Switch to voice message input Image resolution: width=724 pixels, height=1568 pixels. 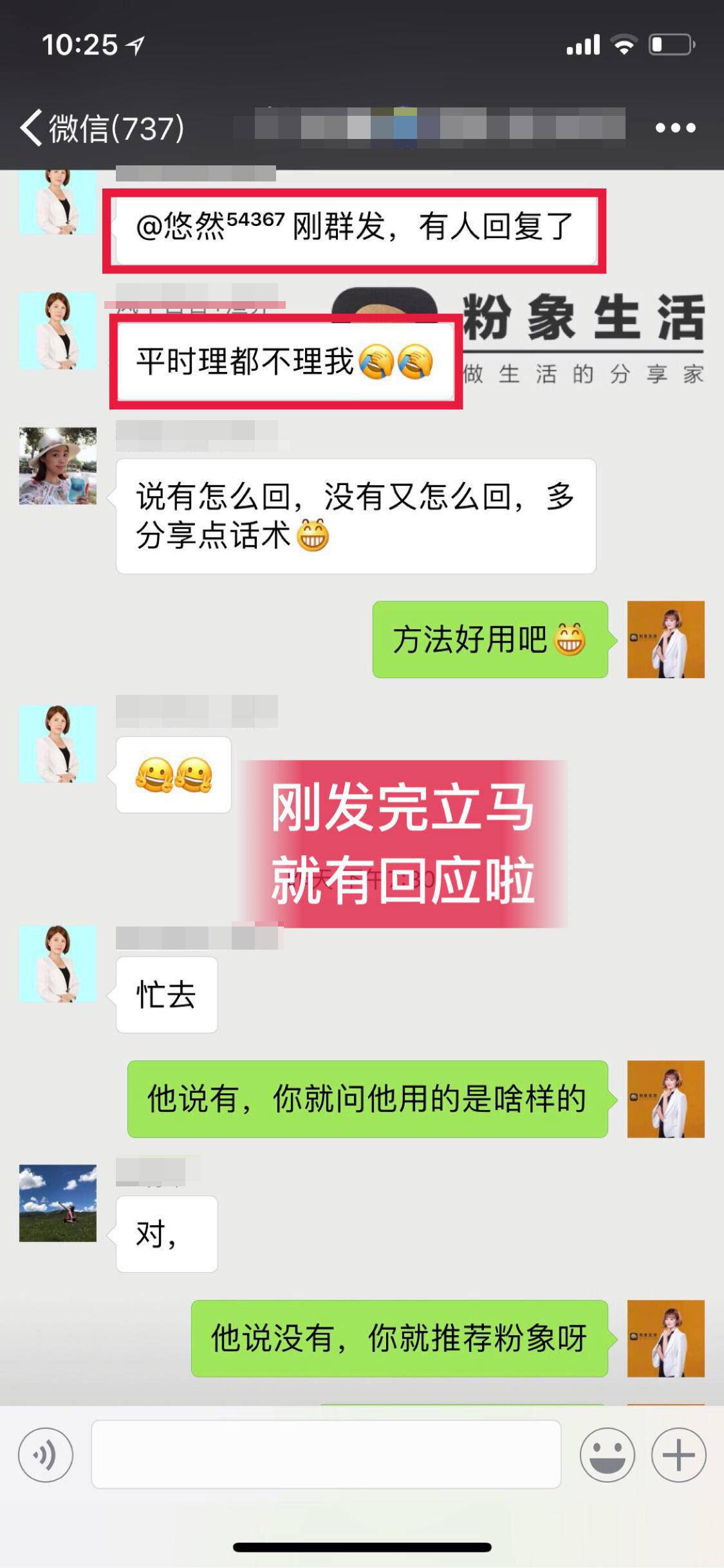(x=45, y=1455)
